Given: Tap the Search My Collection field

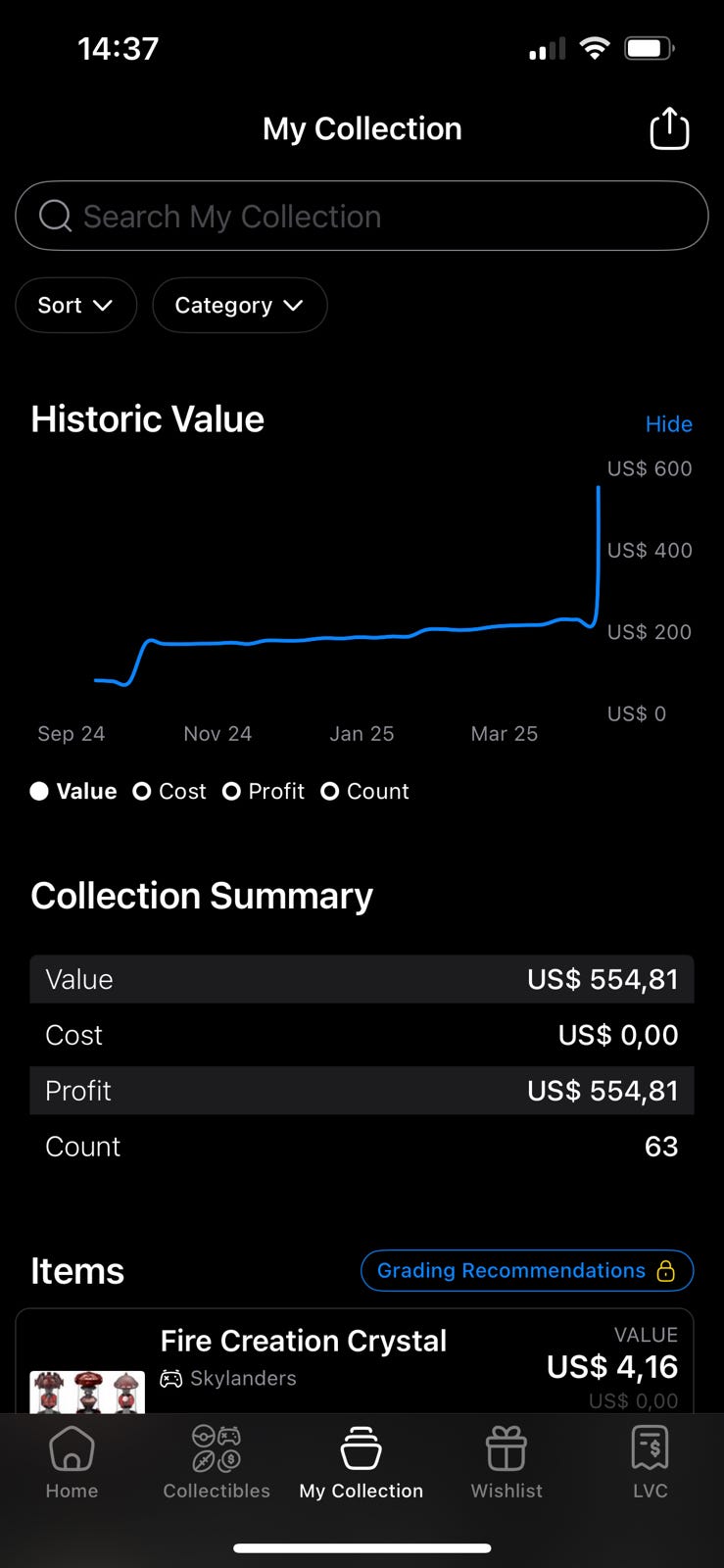Looking at the screenshot, I should point(362,216).
